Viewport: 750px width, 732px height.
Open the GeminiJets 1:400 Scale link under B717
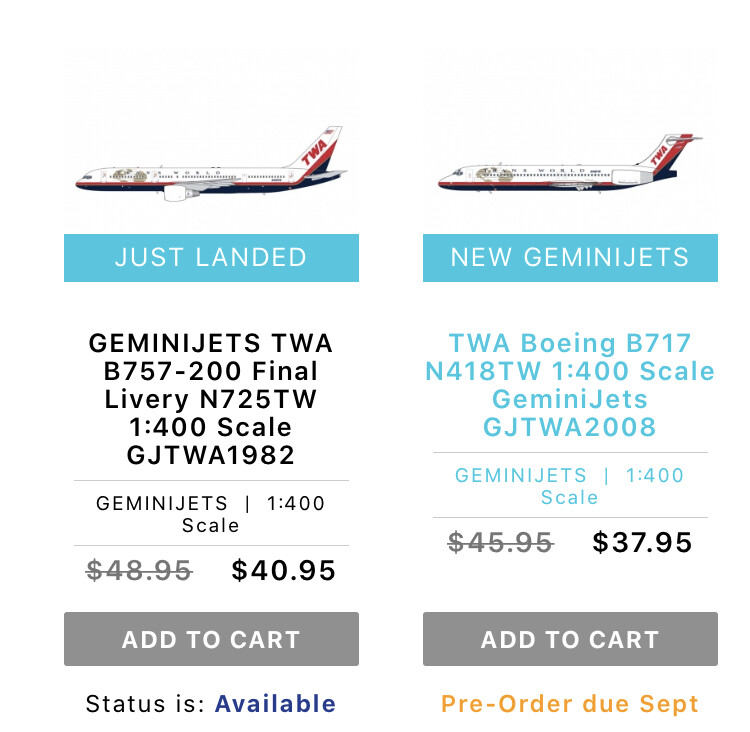click(570, 486)
